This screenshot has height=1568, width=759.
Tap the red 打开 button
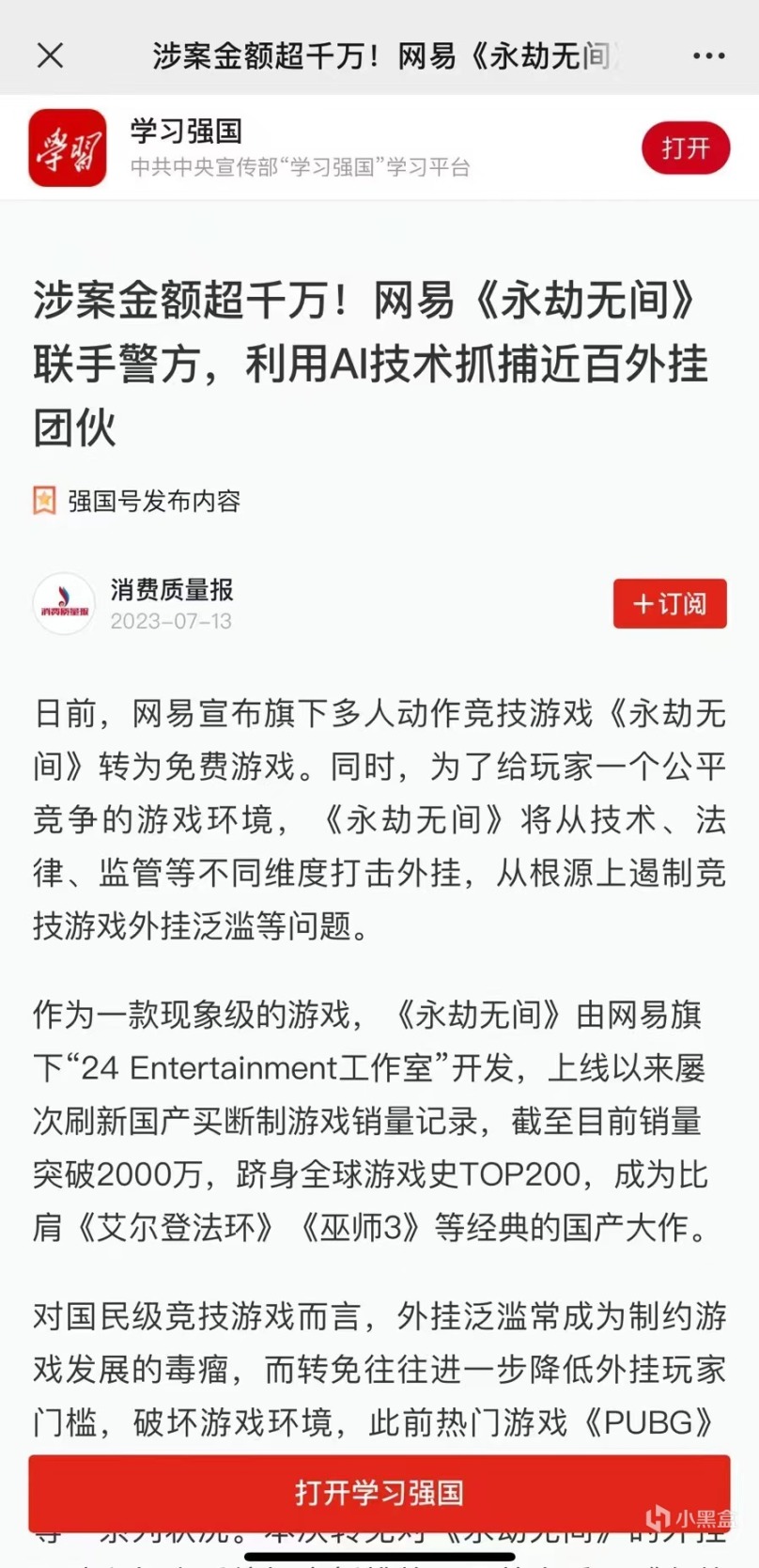pos(685,147)
